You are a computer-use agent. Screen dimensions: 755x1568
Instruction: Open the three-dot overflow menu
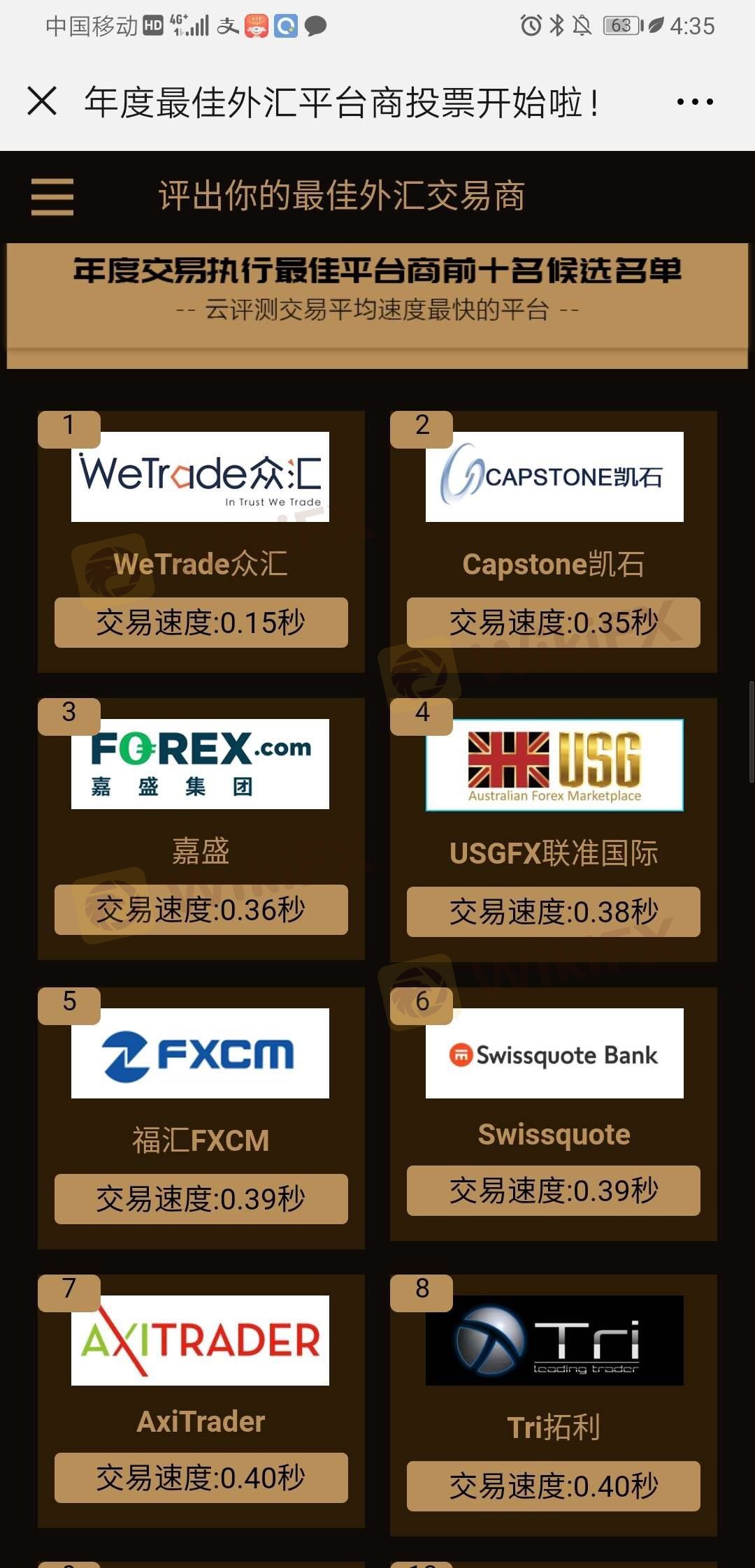pos(695,102)
